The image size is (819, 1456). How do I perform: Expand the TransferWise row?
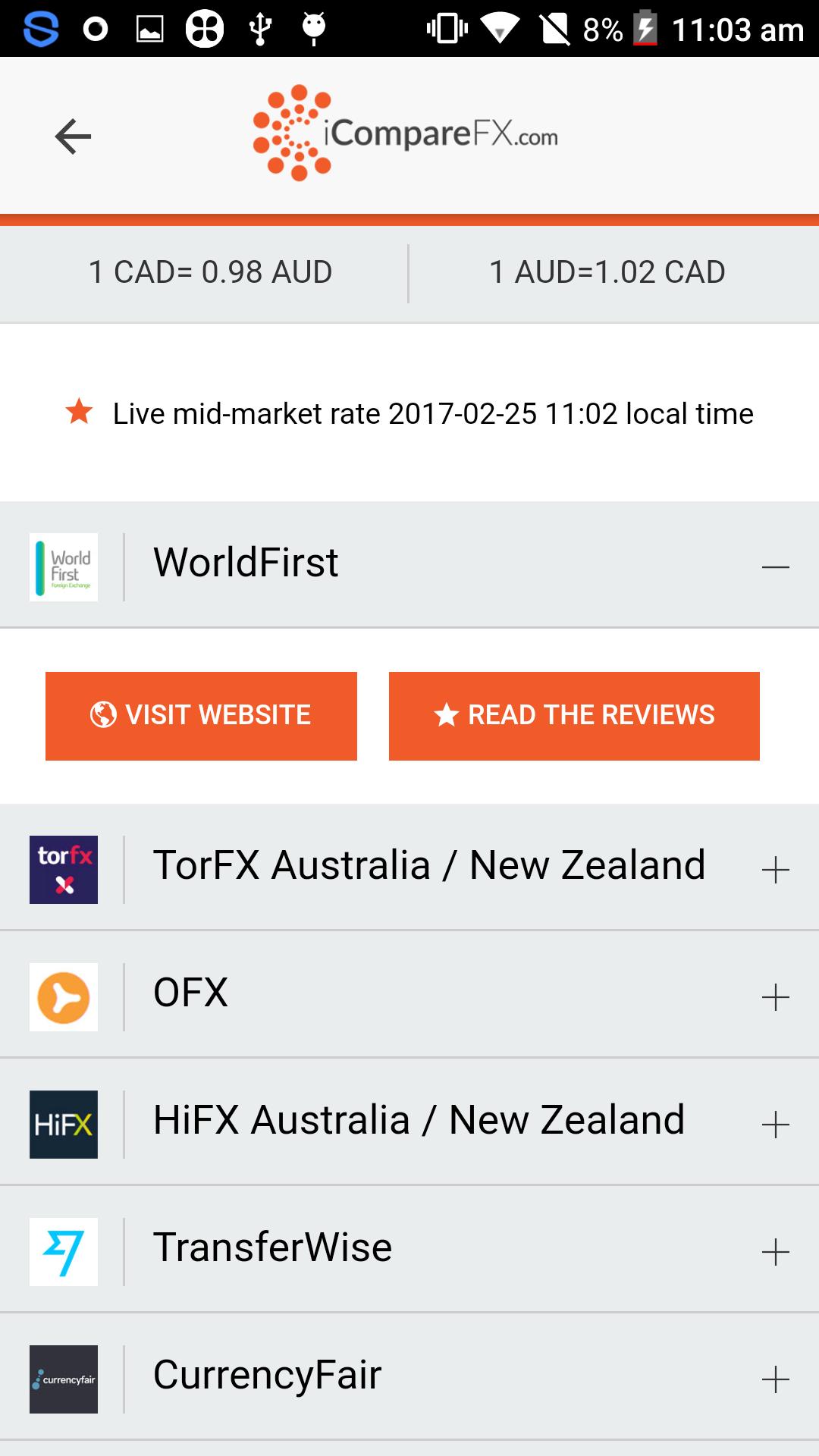point(775,1251)
